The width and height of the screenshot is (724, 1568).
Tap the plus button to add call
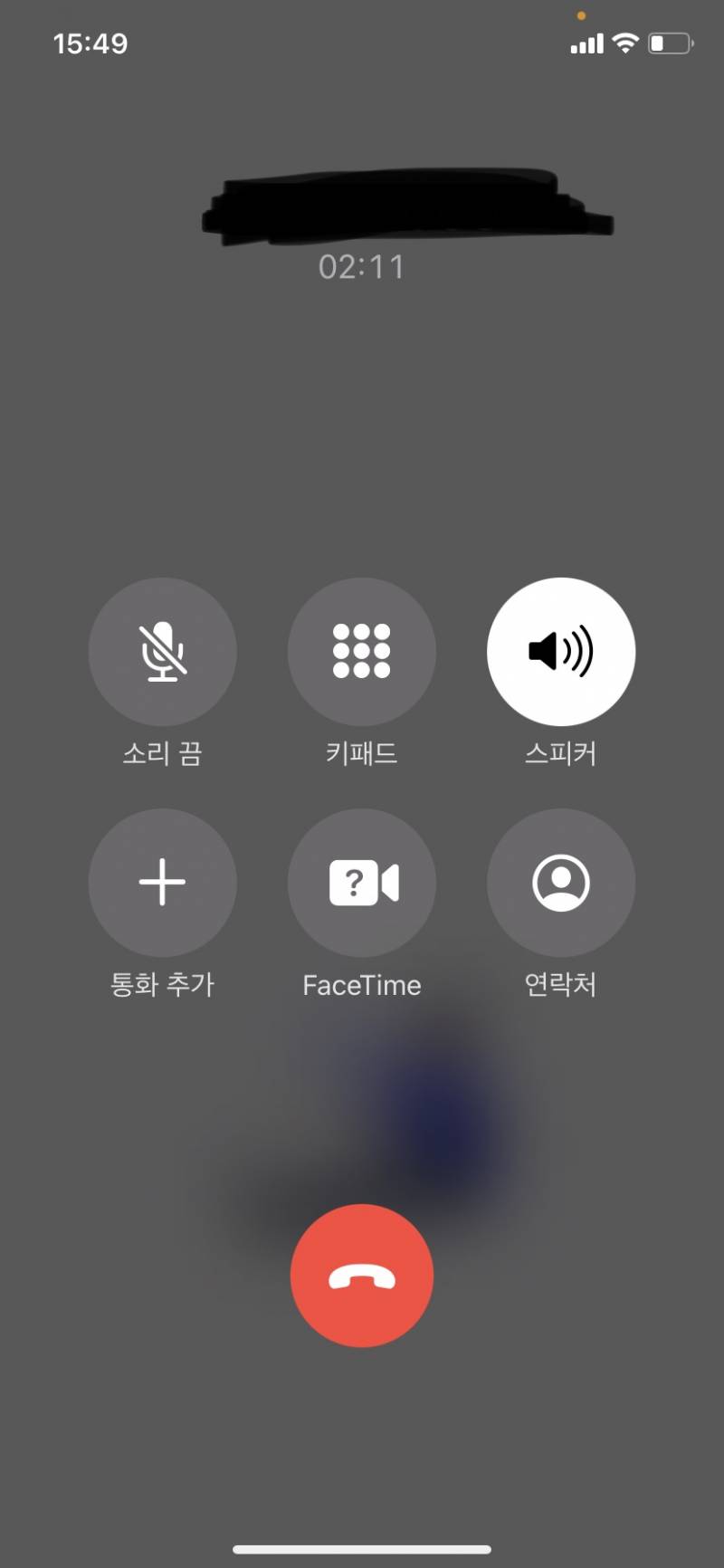click(x=163, y=882)
